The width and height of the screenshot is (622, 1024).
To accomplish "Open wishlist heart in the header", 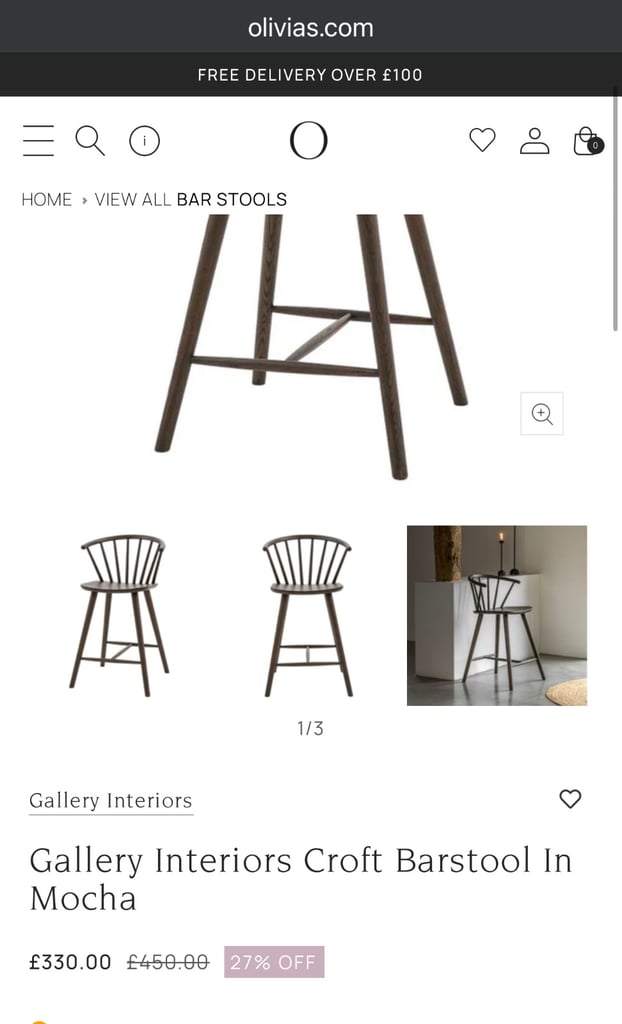I will 482,140.
